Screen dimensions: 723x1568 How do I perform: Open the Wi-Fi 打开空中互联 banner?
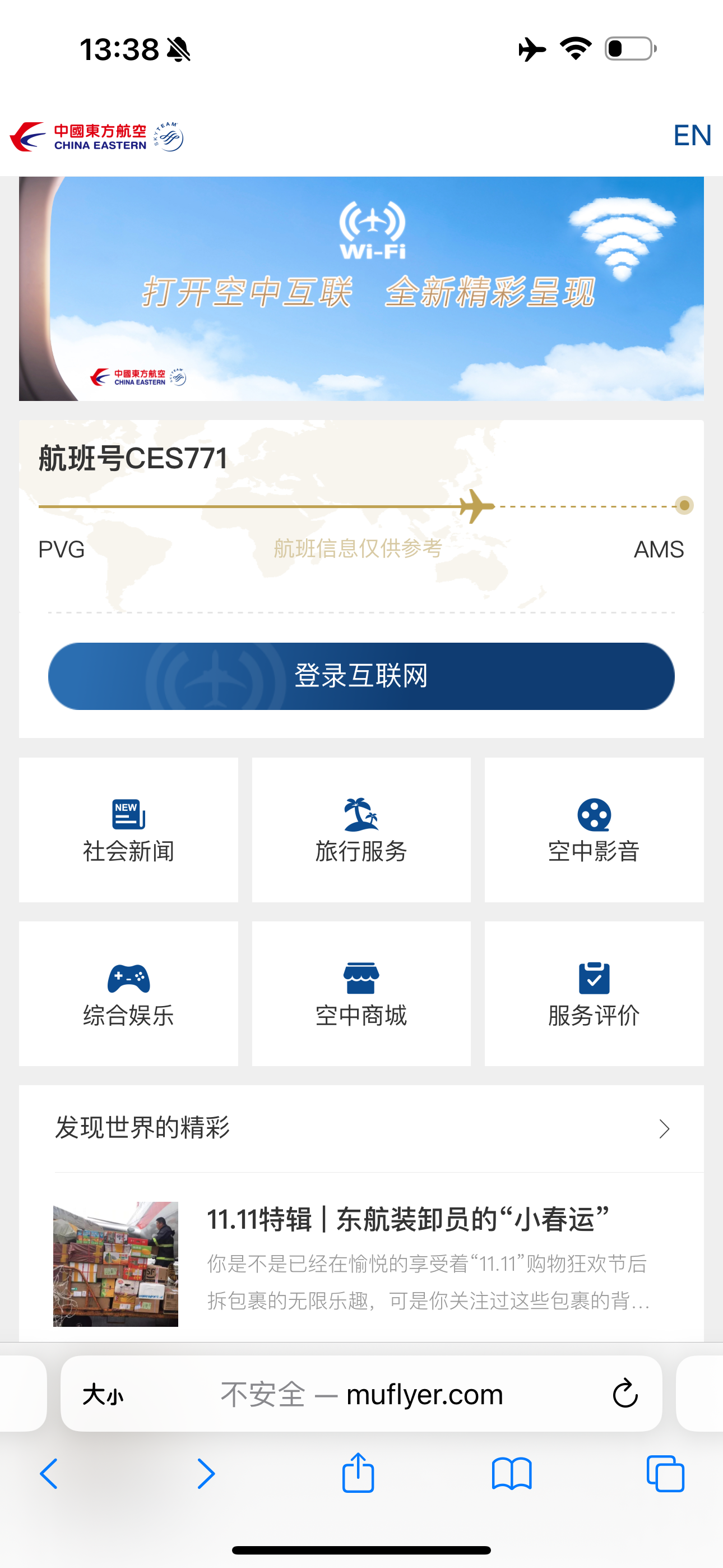(x=361, y=288)
